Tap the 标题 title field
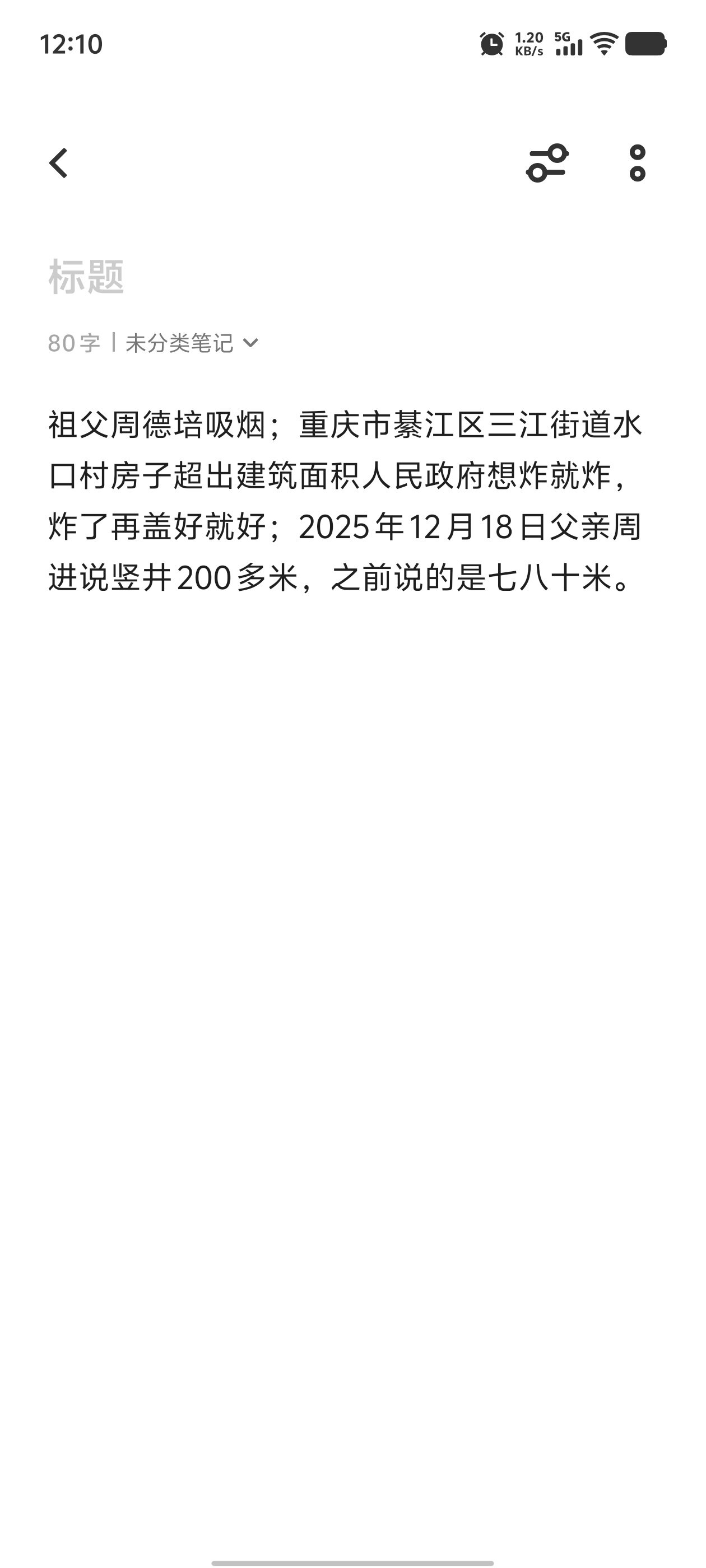This screenshot has height=1568, width=706. click(86, 277)
